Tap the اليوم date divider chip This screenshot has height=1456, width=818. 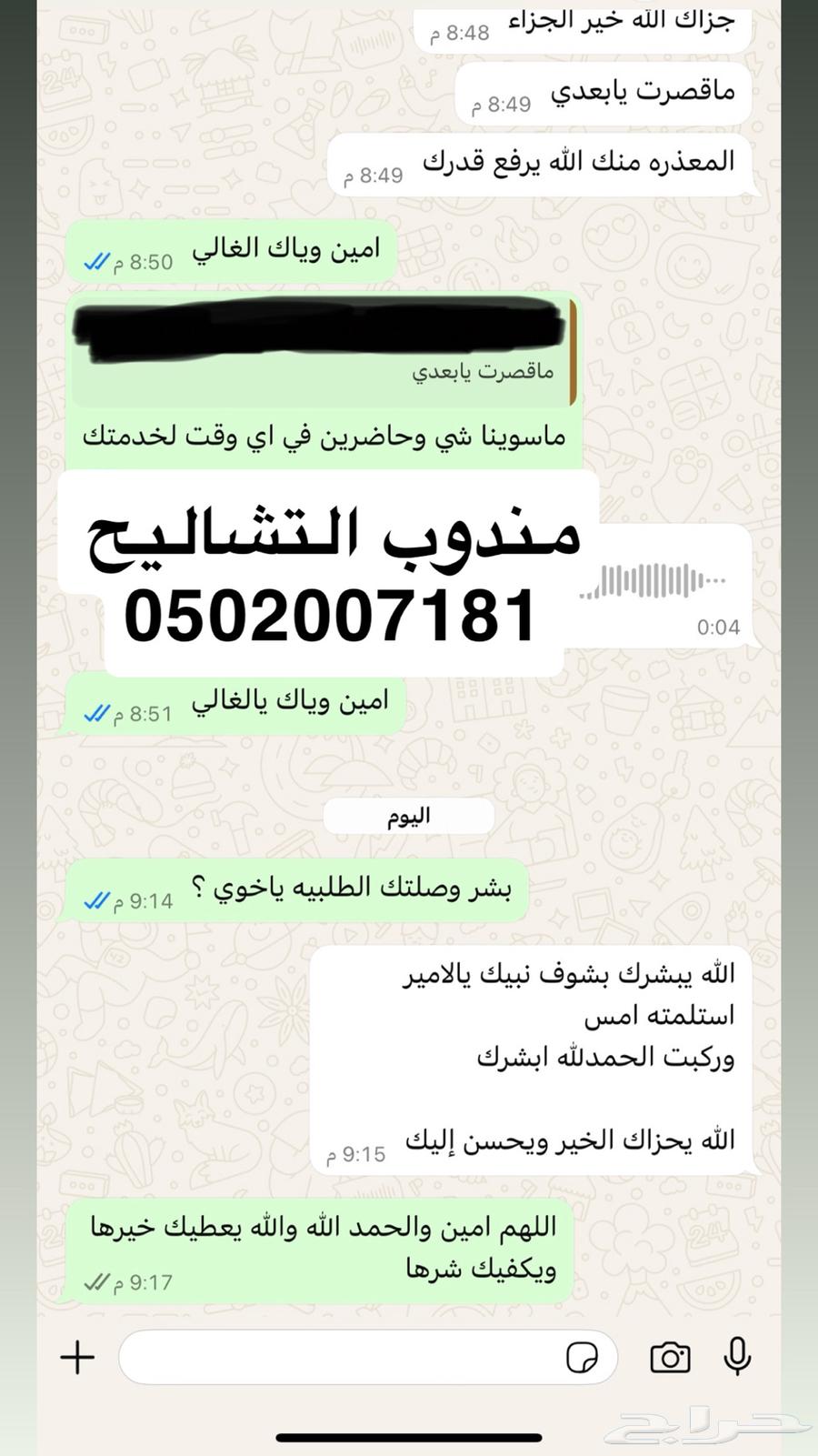click(408, 816)
